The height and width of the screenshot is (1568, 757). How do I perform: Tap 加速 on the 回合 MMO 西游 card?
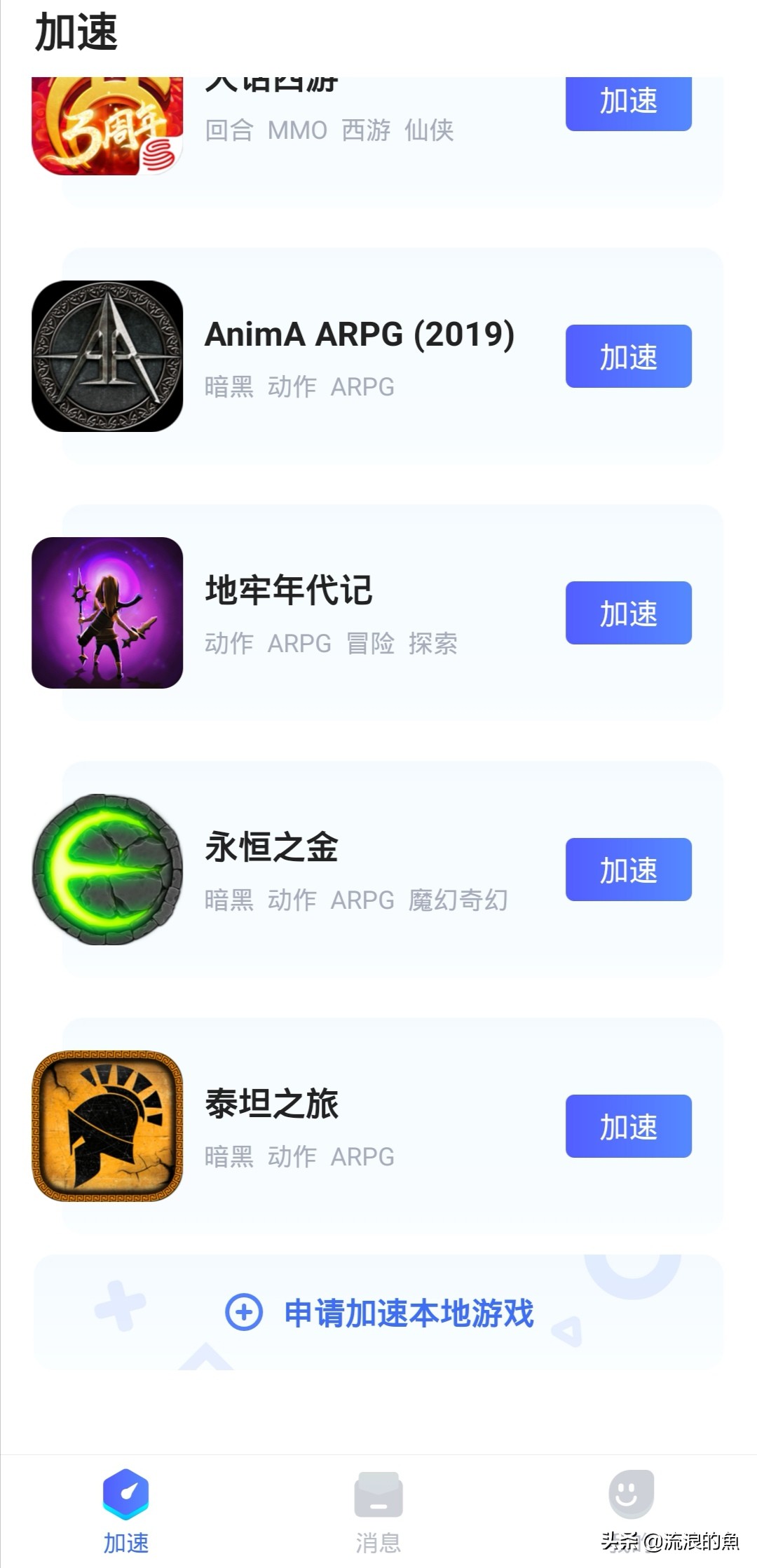click(629, 102)
